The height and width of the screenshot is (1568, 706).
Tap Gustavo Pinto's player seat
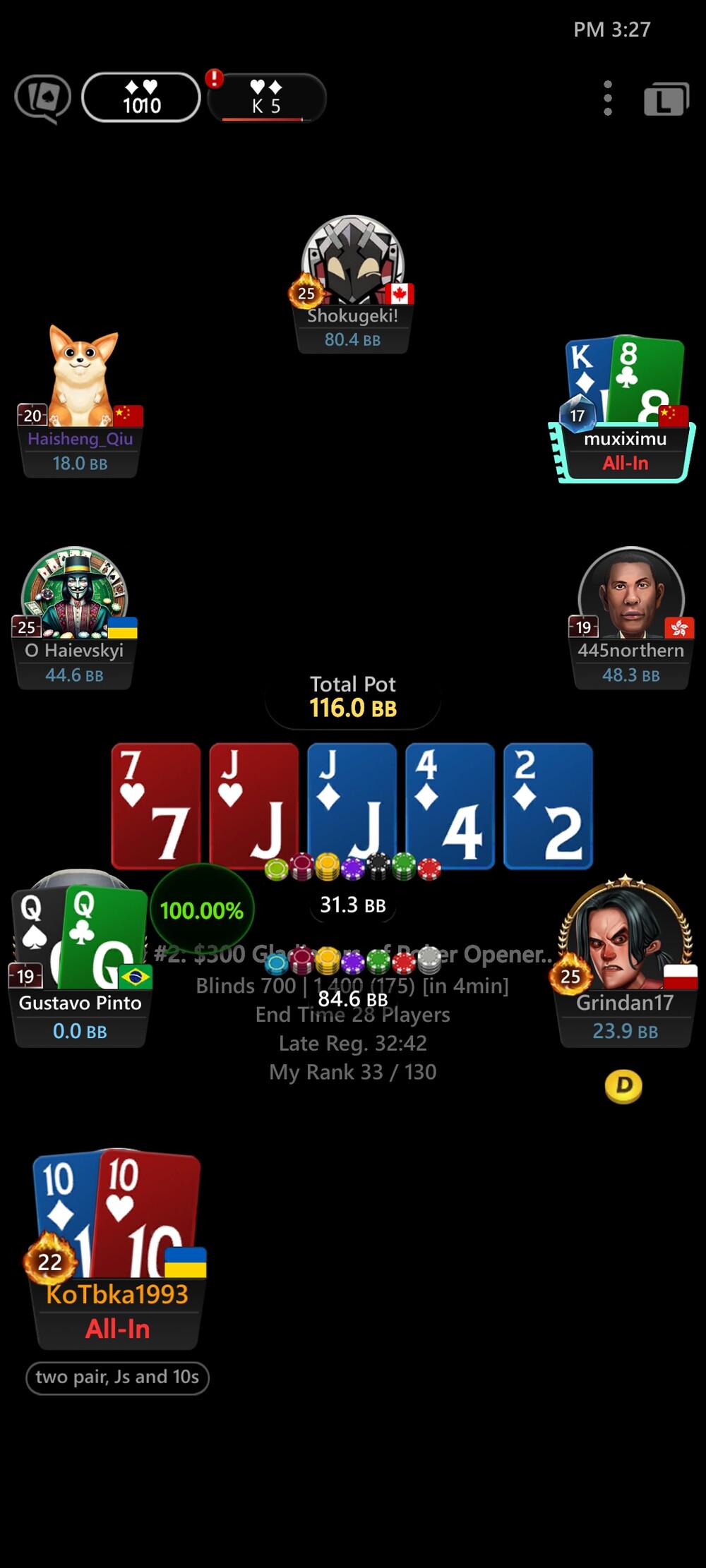coord(80,960)
